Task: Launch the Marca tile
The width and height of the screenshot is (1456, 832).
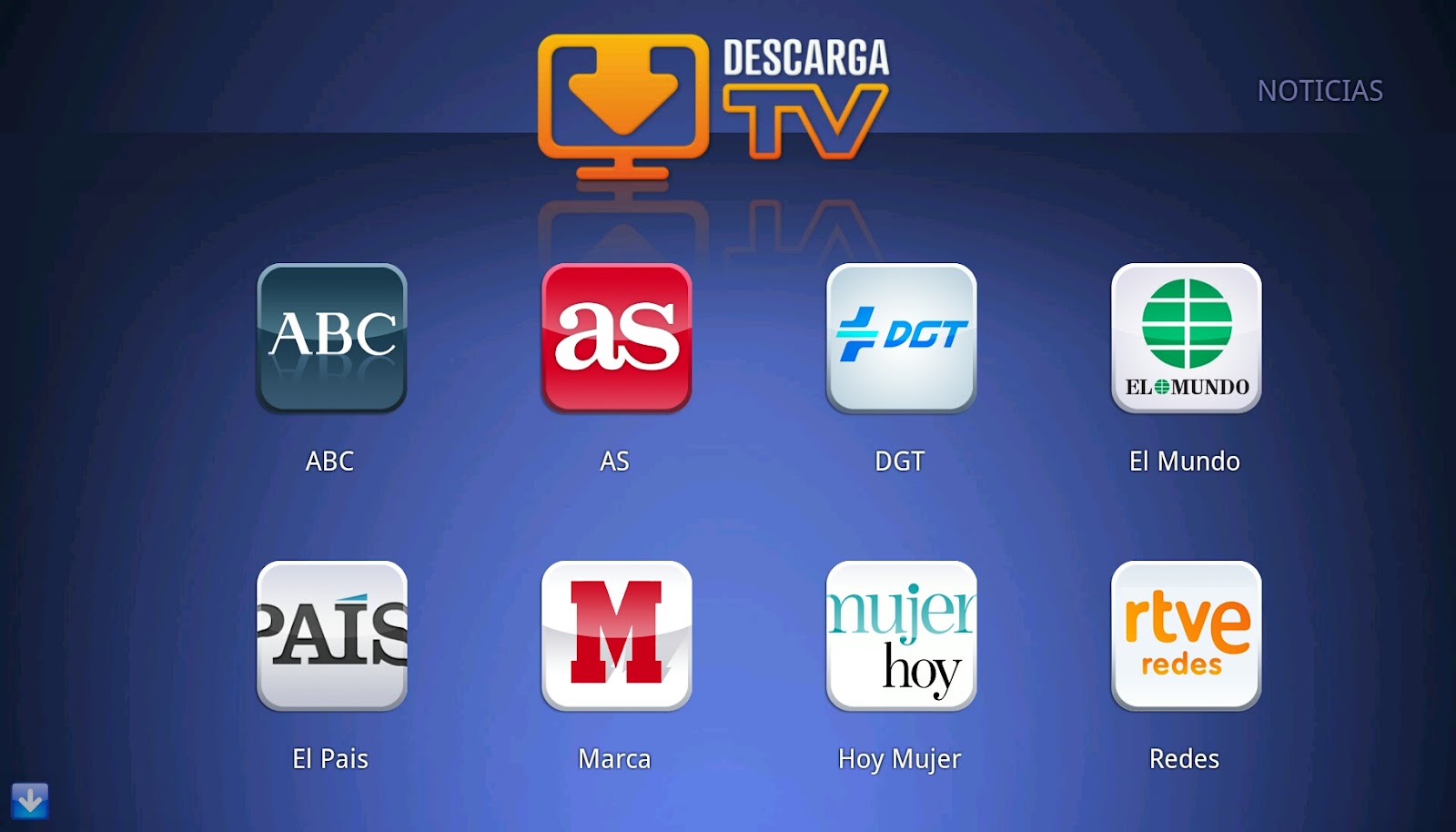Action: pyautogui.click(x=616, y=635)
